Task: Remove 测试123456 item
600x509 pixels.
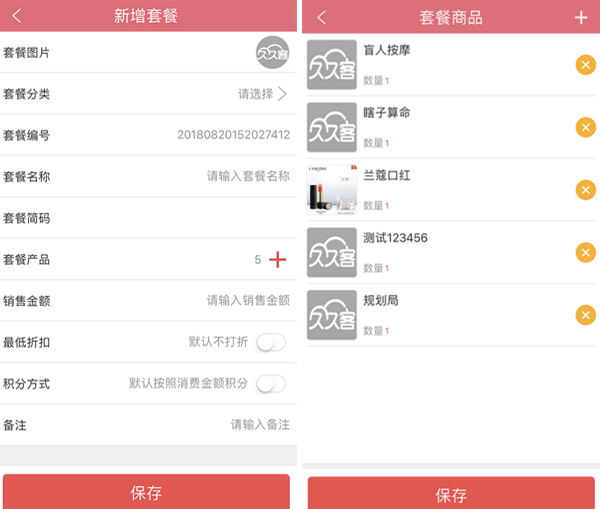Action: [585, 252]
